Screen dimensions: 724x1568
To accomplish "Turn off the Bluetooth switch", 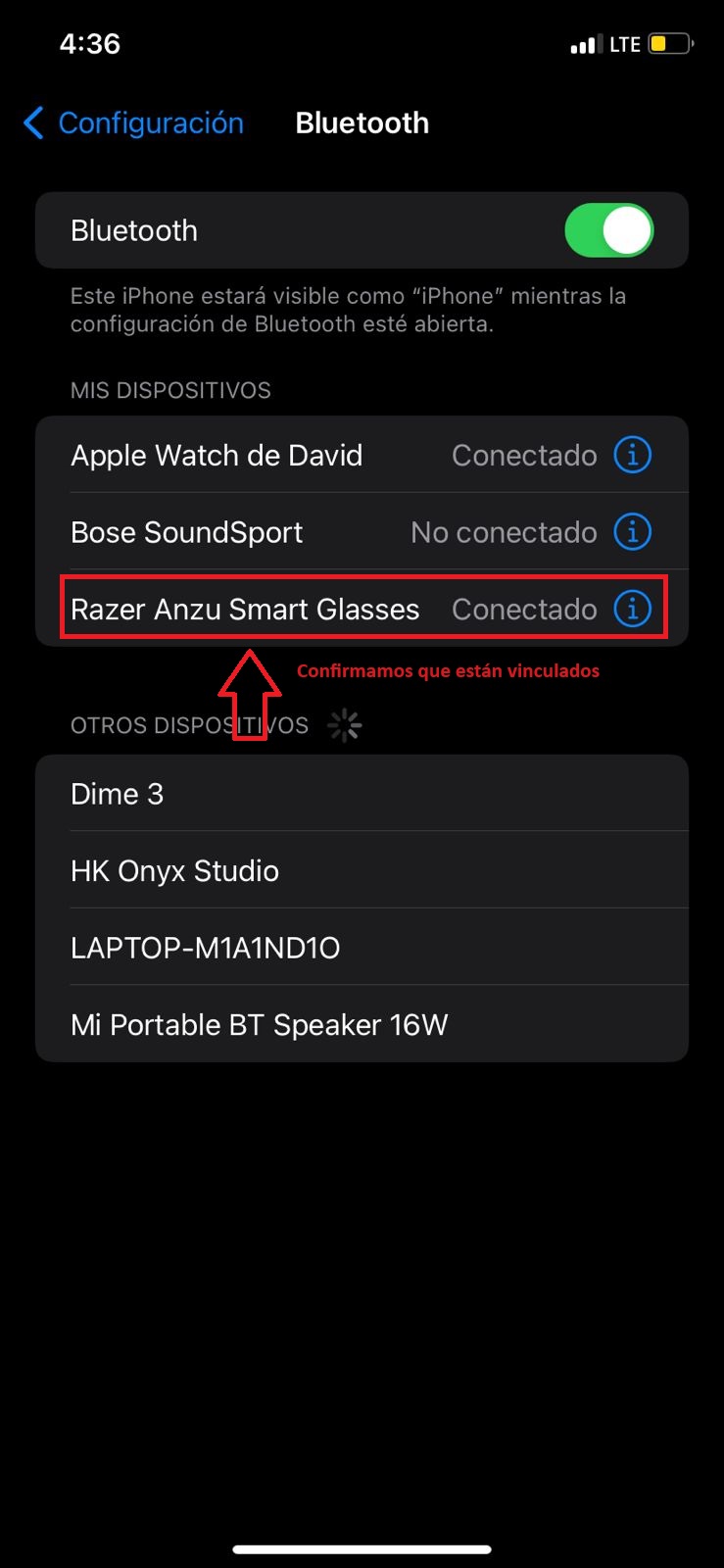I will coord(608,231).
